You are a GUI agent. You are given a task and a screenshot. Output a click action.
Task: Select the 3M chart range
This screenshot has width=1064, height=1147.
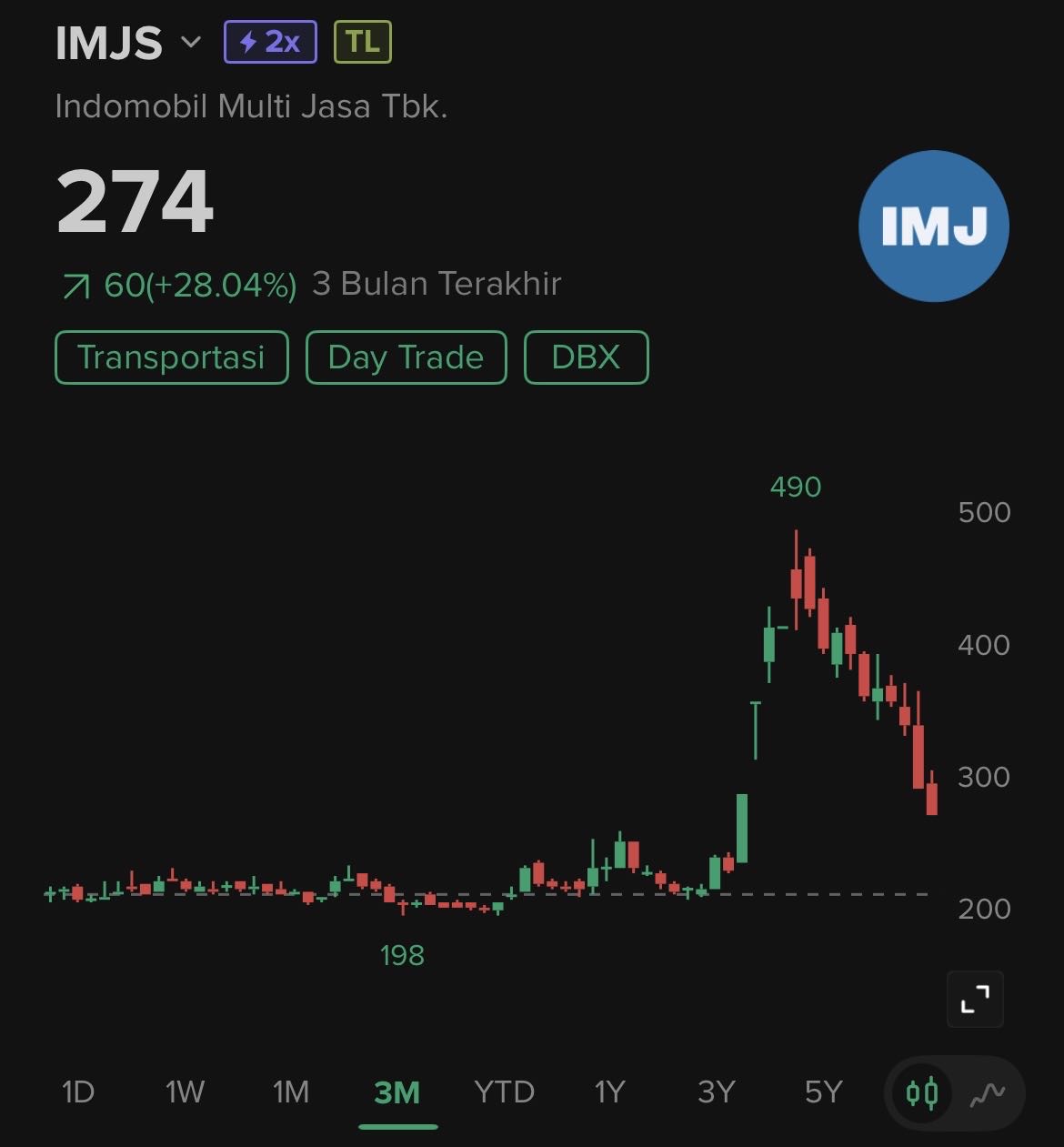coord(397,1092)
